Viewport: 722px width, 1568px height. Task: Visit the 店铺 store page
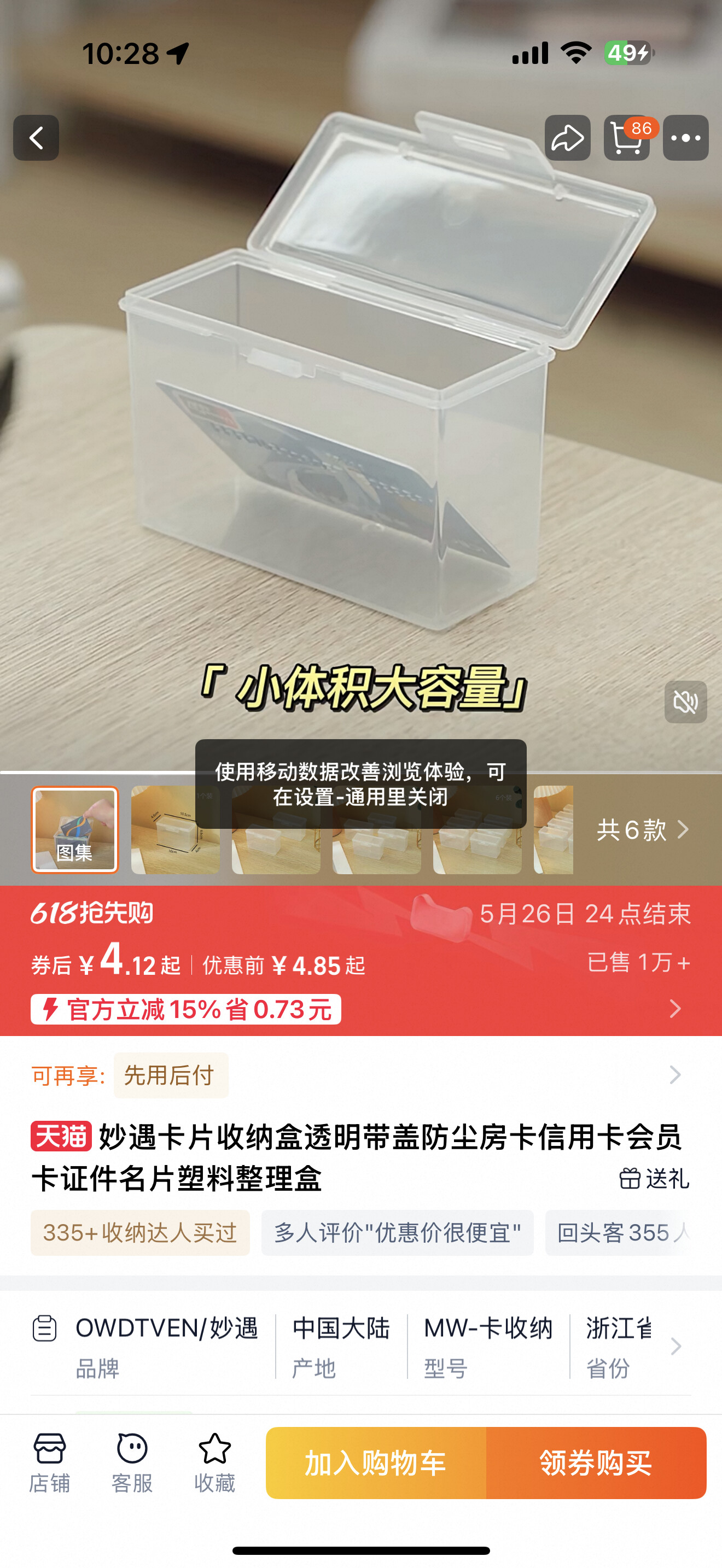[50, 1462]
